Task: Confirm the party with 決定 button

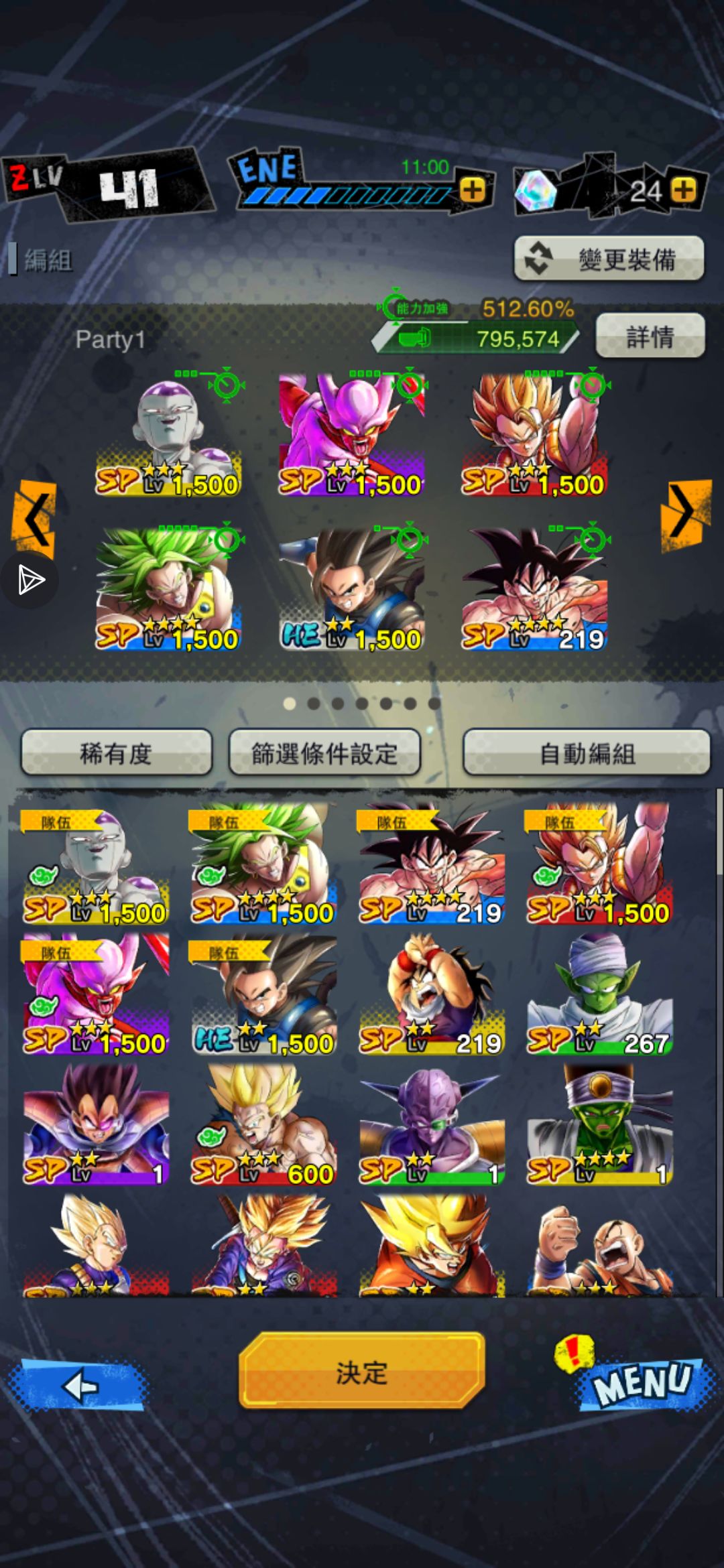Action: click(x=362, y=1370)
